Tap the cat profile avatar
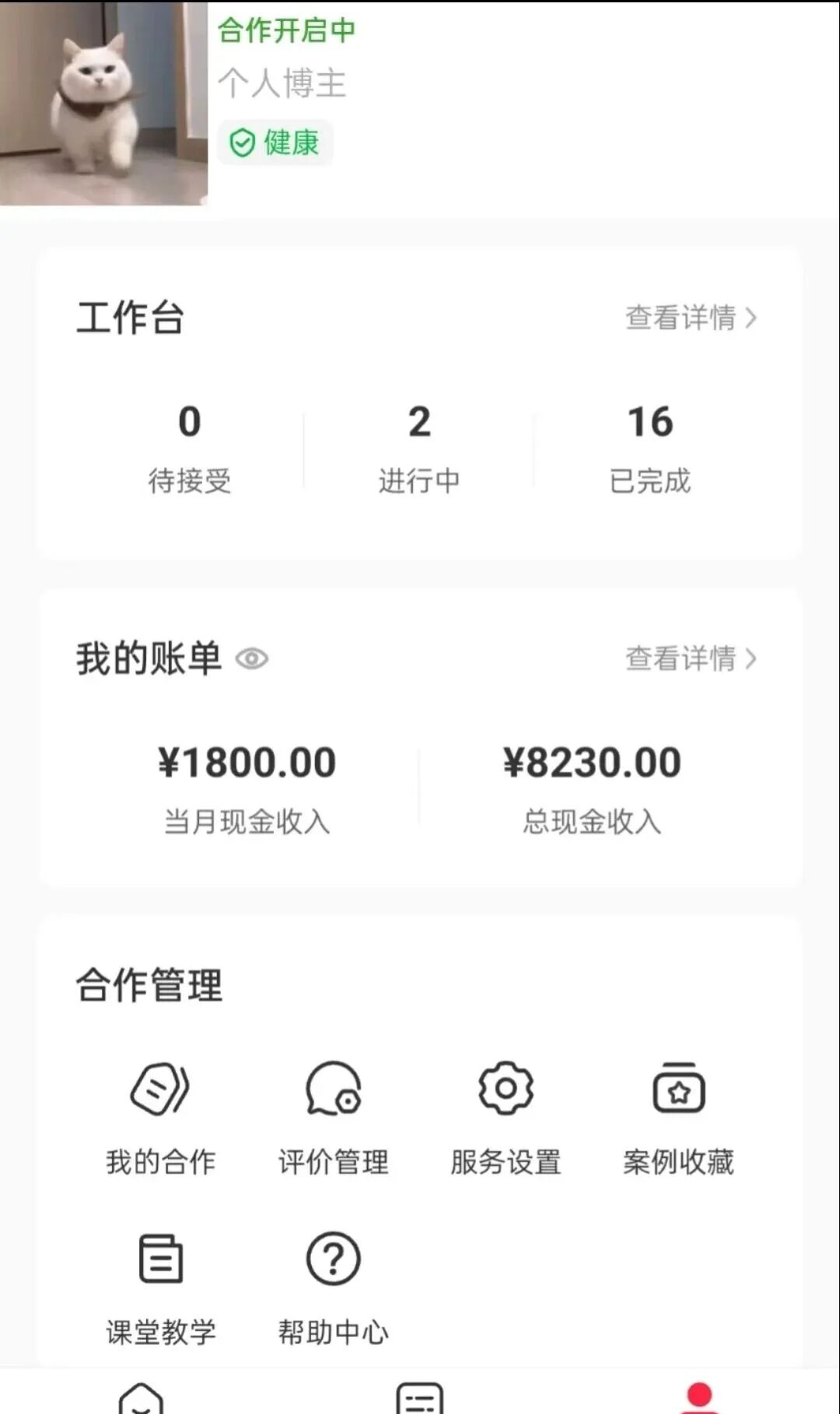This screenshot has width=840, height=1414. tap(103, 104)
